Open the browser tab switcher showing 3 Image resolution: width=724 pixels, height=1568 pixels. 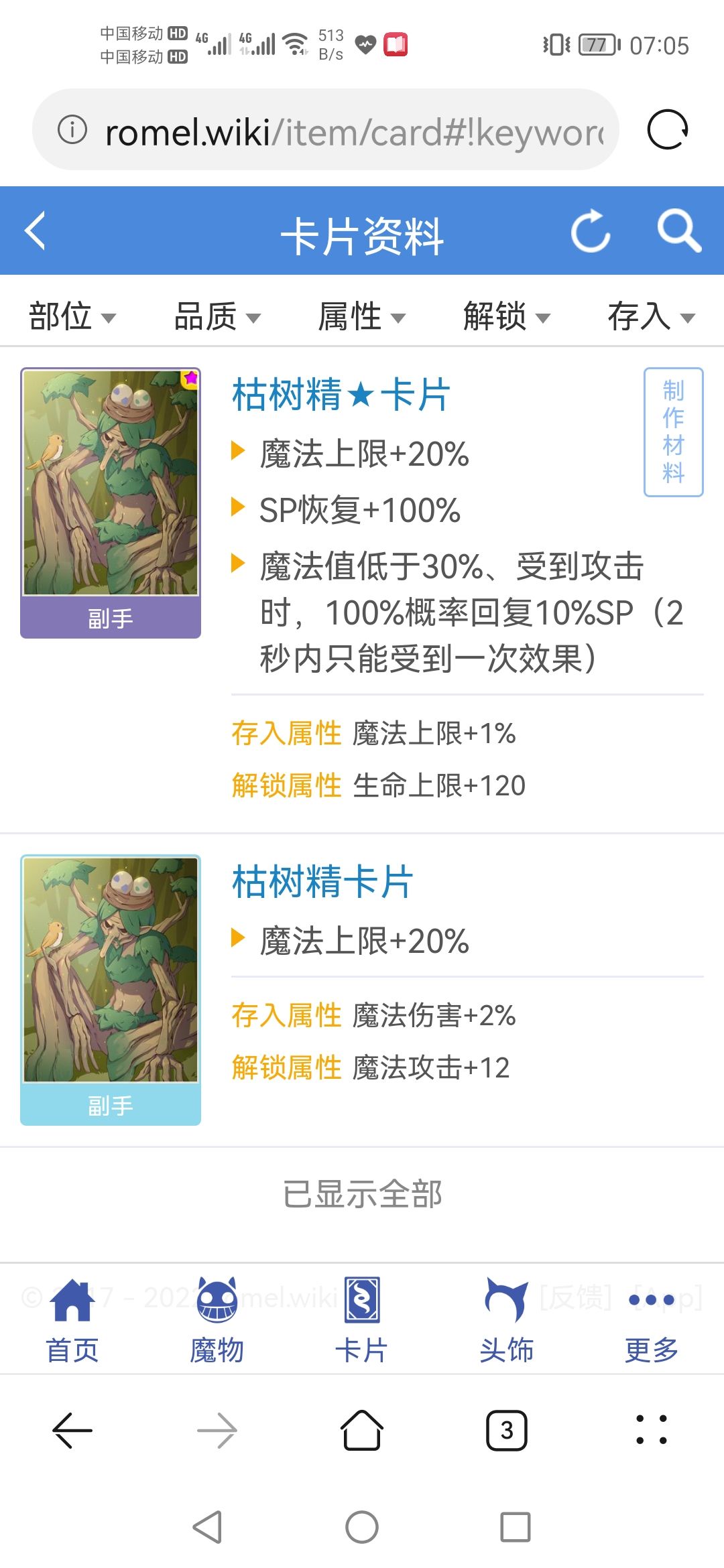click(506, 1431)
